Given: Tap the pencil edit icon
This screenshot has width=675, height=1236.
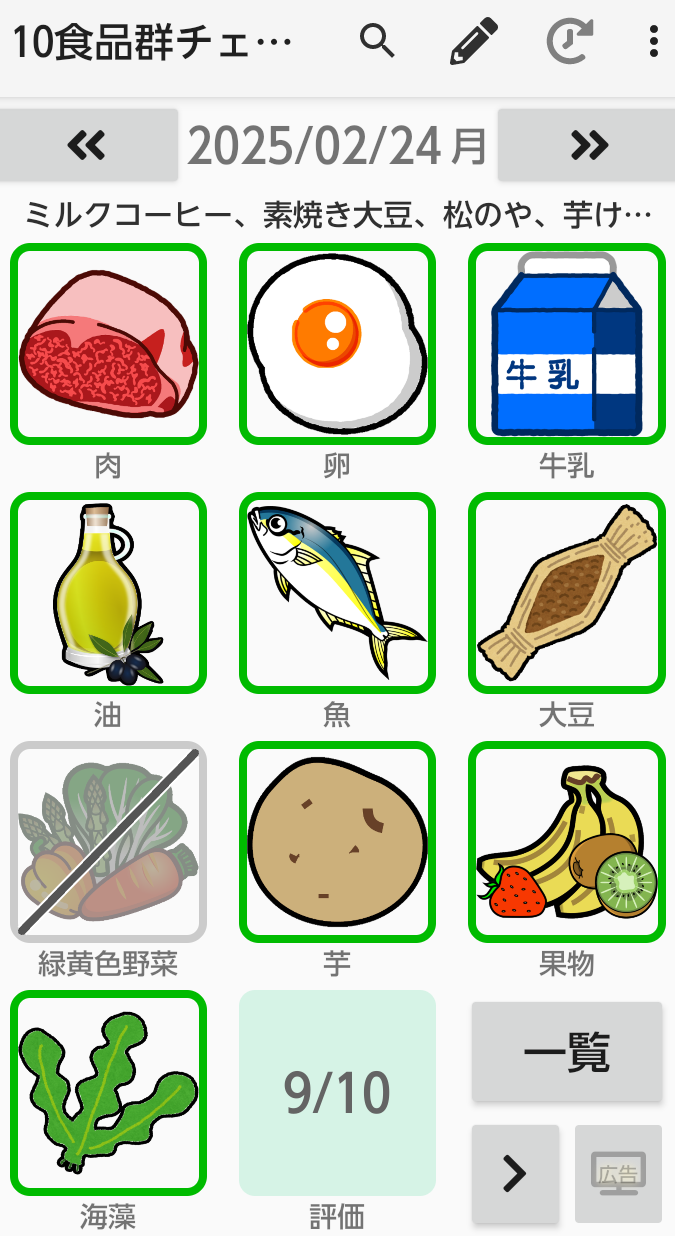Looking at the screenshot, I should click(473, 43).
